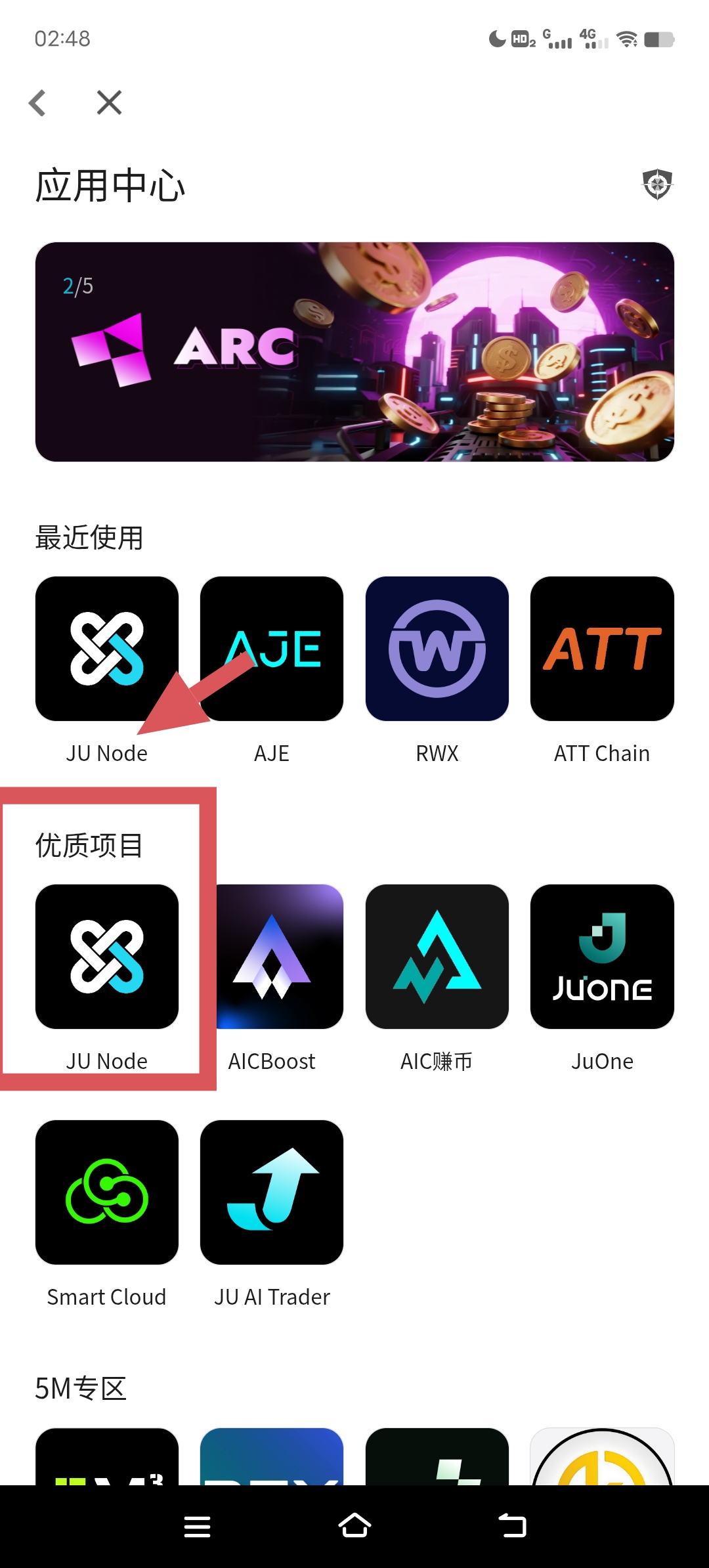The height and width of the screenshot is (1568, 709).
Task: Close the app center page
Action: click(109, 102)
